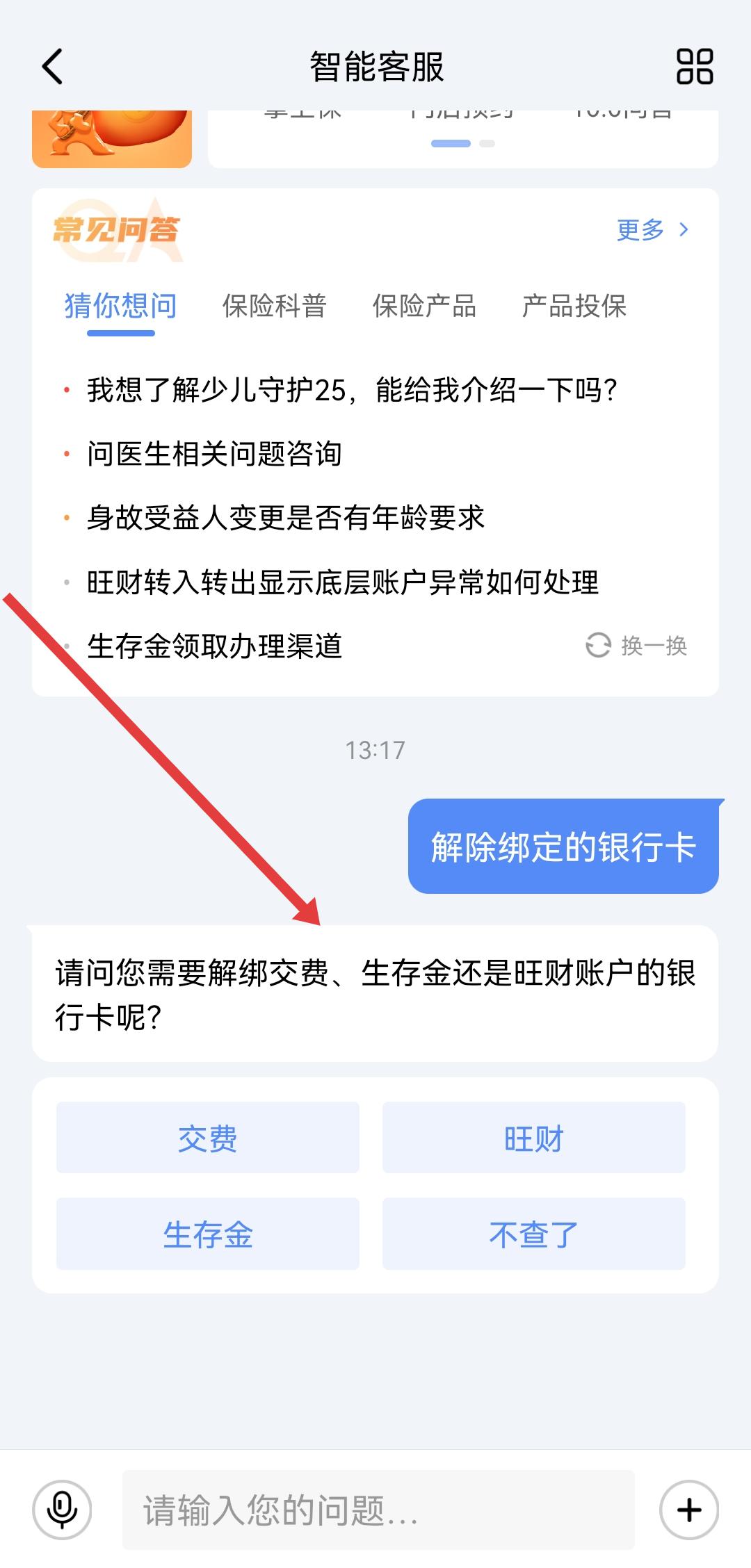Open 问医生相关问题咨询 question
The width and height of the screenshot is (751, 1568).
coord(214,454)
